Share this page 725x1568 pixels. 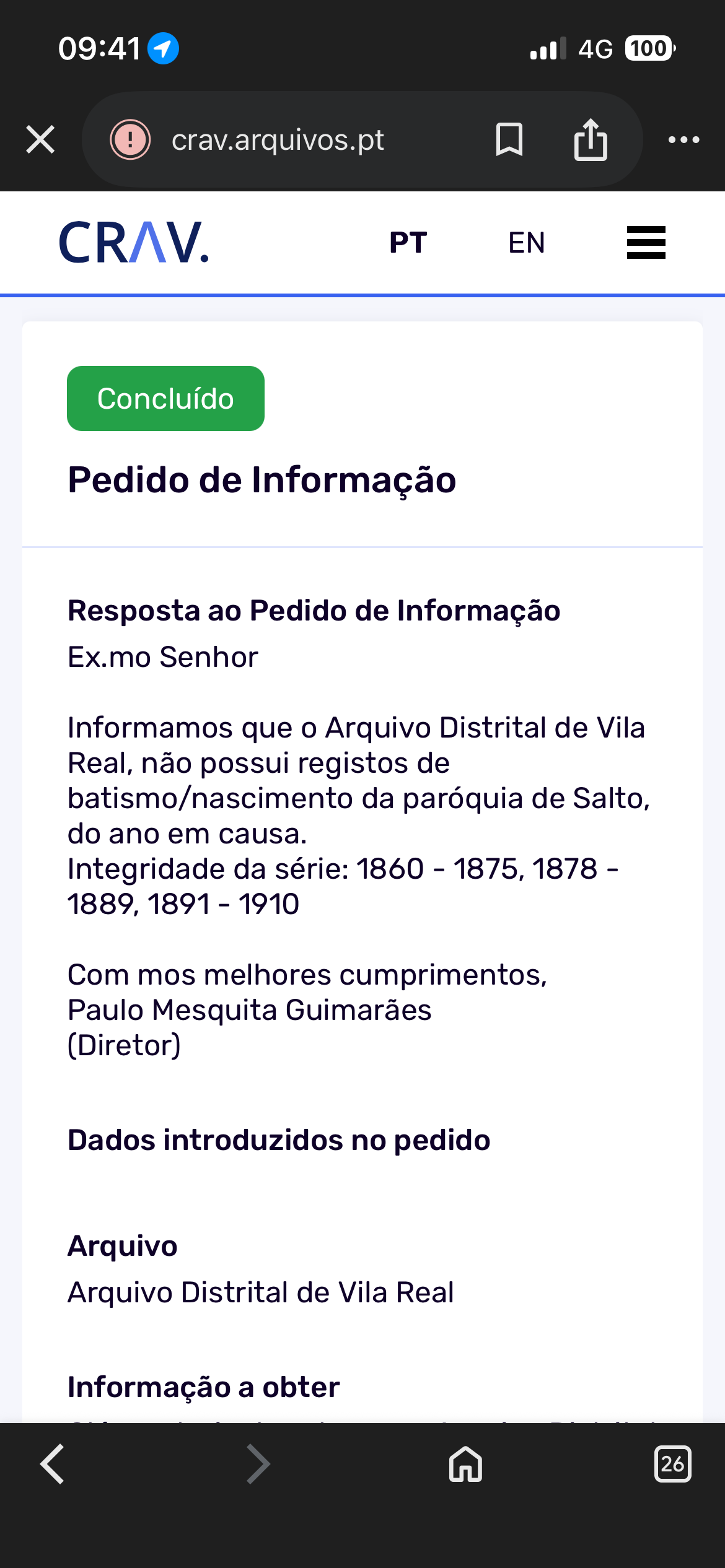click(591, 139)
